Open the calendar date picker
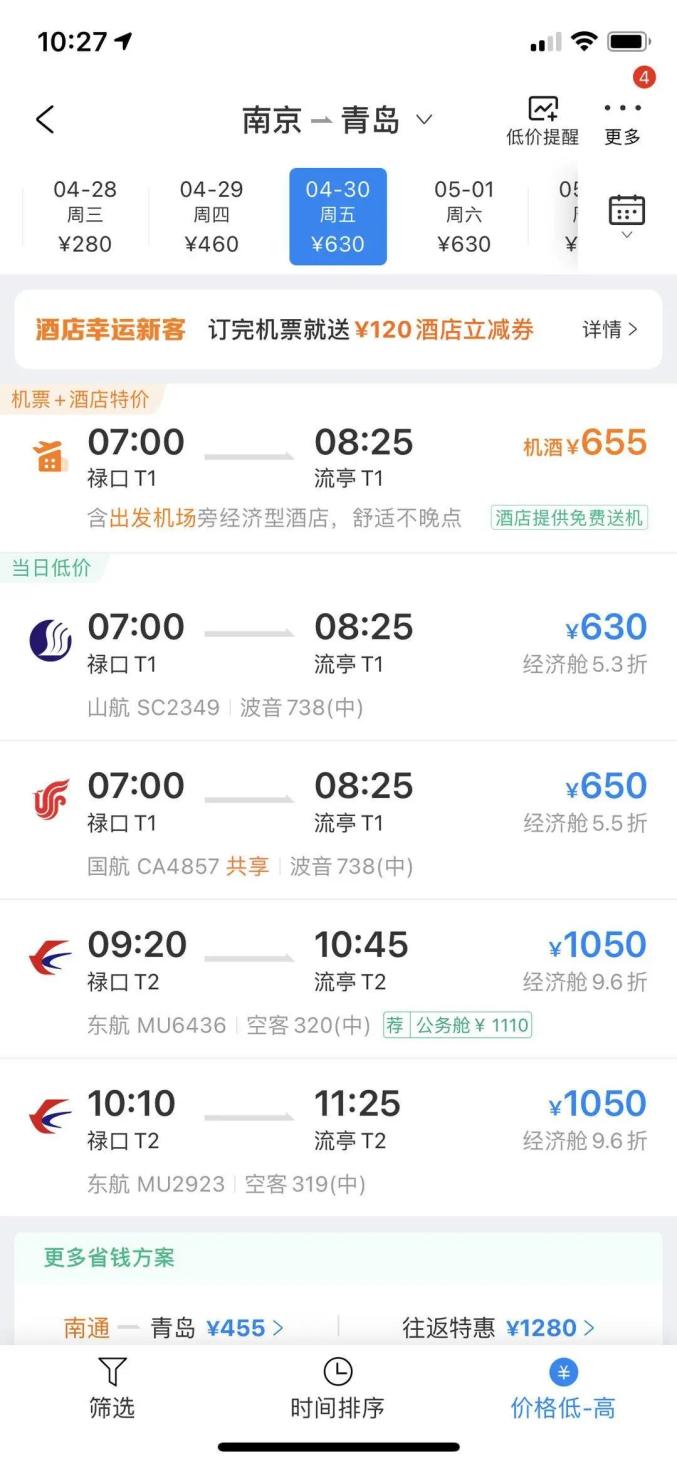 tap(627, 215)
